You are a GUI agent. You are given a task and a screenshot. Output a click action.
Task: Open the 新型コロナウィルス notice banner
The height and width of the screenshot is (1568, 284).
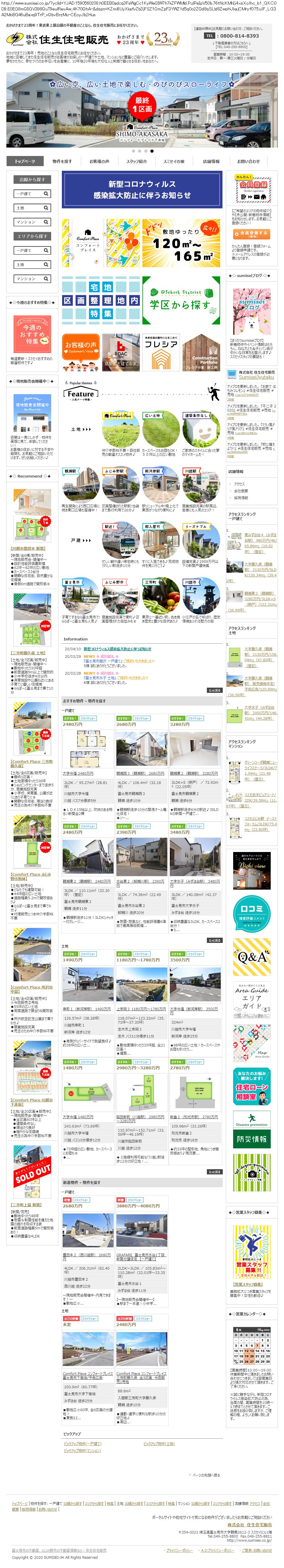pyautogui.click(x=141, y=189)
